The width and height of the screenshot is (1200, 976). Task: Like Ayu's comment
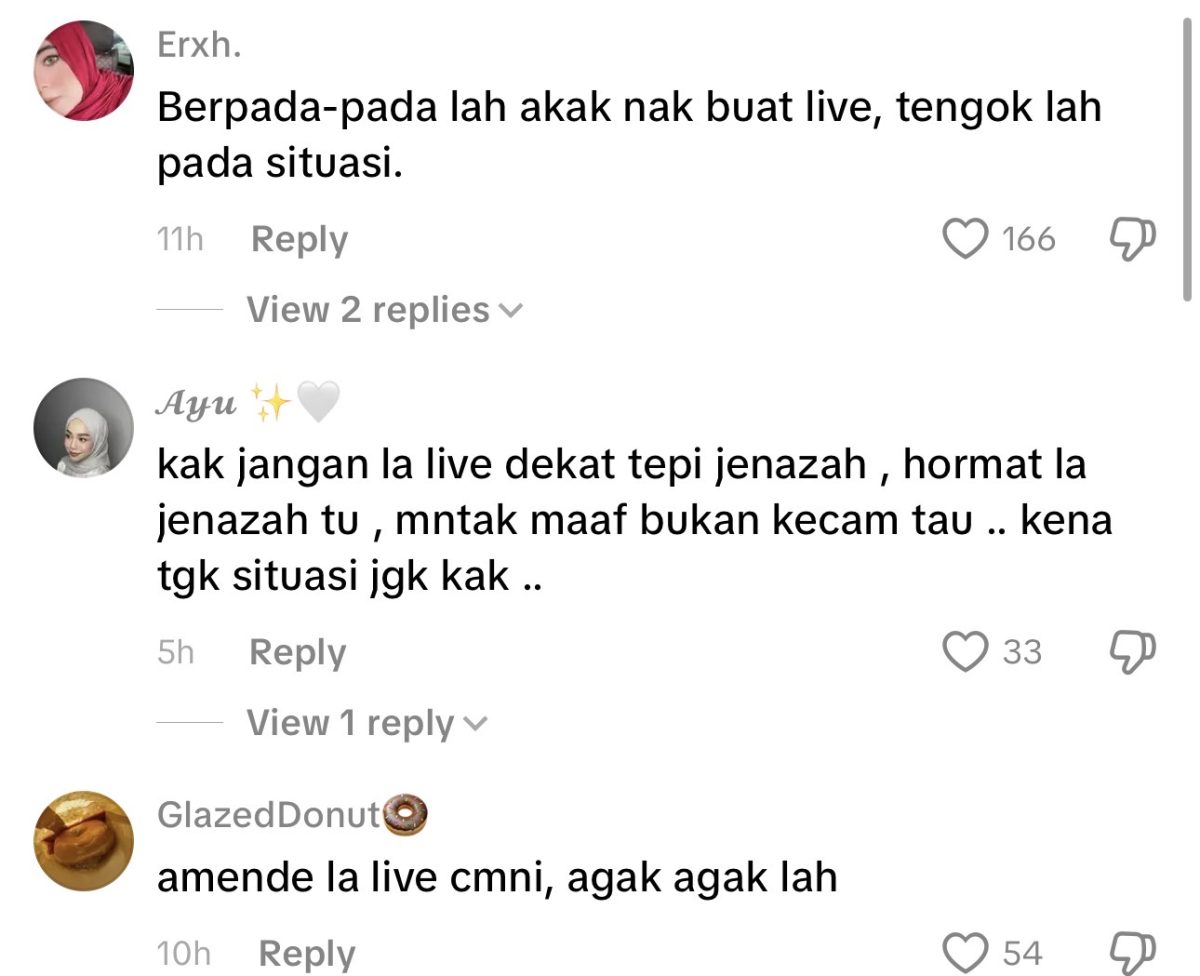pyautogui.click(x=966, y=652)
